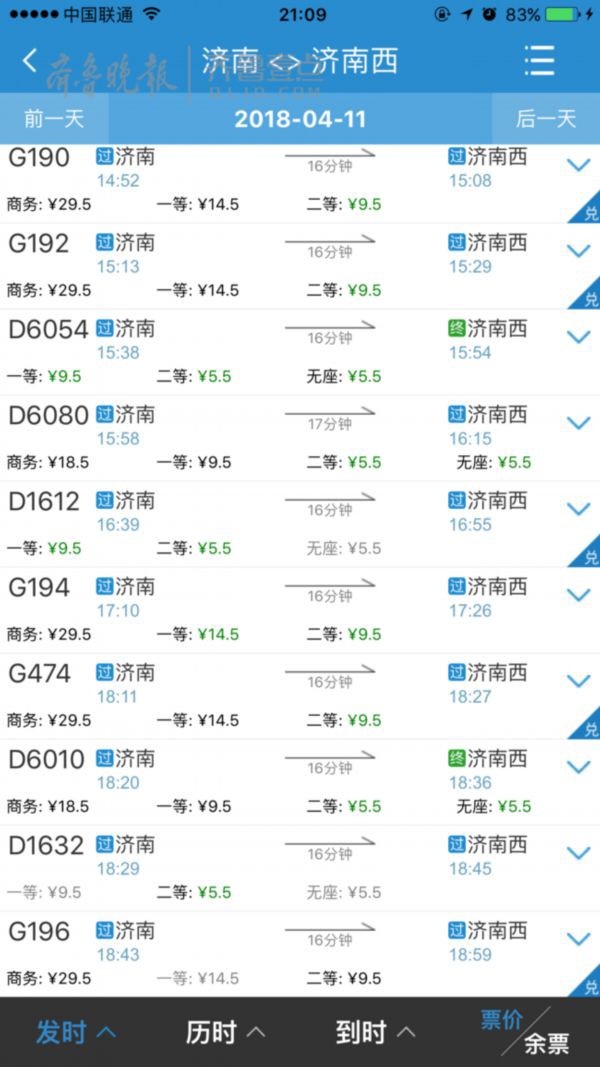This screenshot has width=600, height=1067.
Task: Go back using the top-left arrow
Action: coord(29,61)
